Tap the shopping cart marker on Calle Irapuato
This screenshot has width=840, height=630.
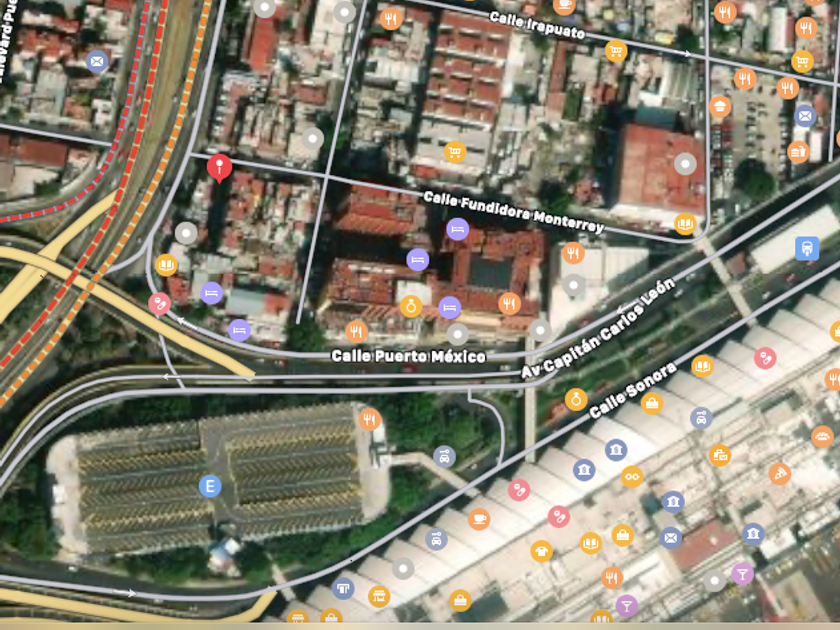(x=616, y=51)
